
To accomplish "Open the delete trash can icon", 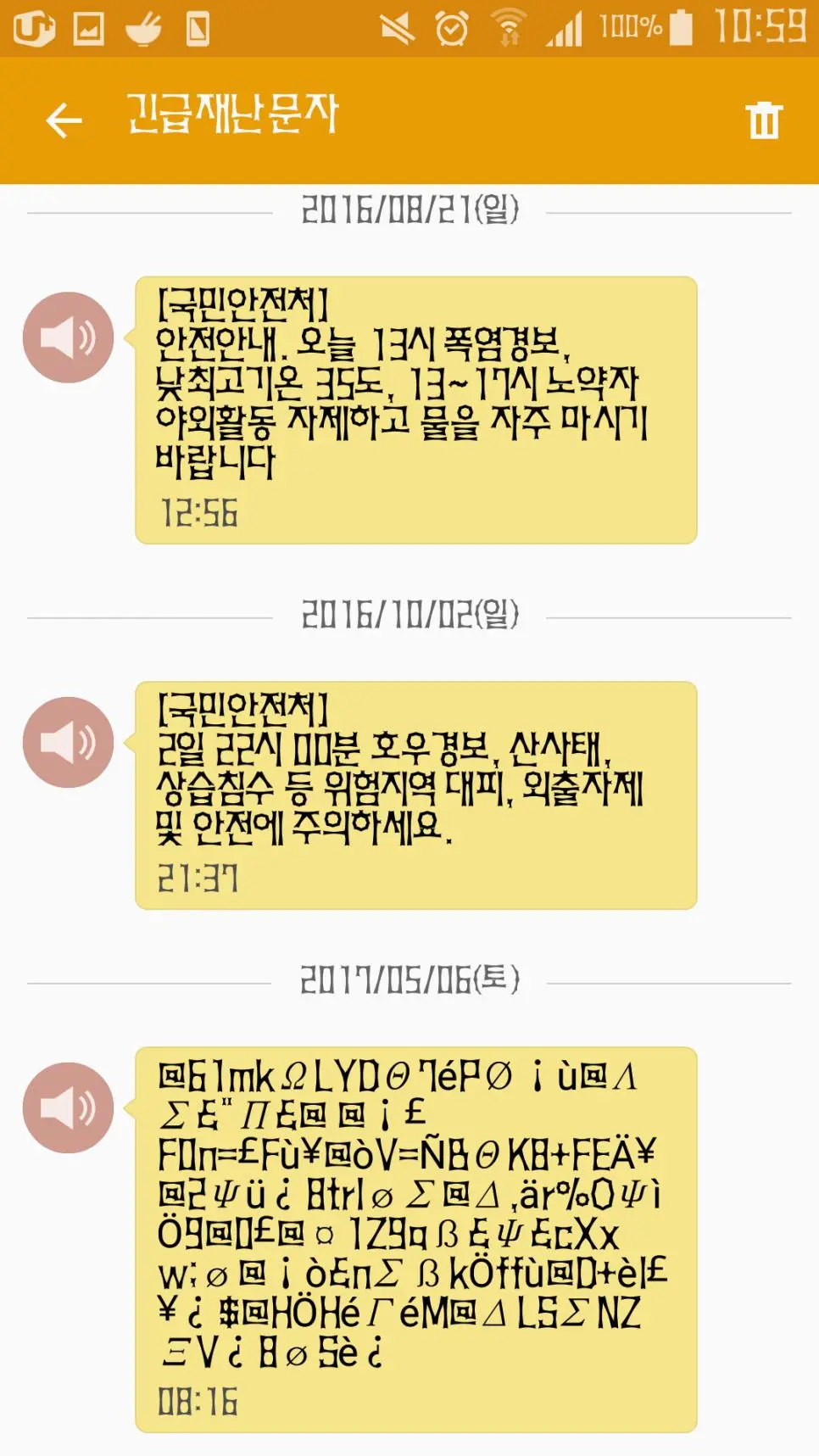I will (763, 120).
